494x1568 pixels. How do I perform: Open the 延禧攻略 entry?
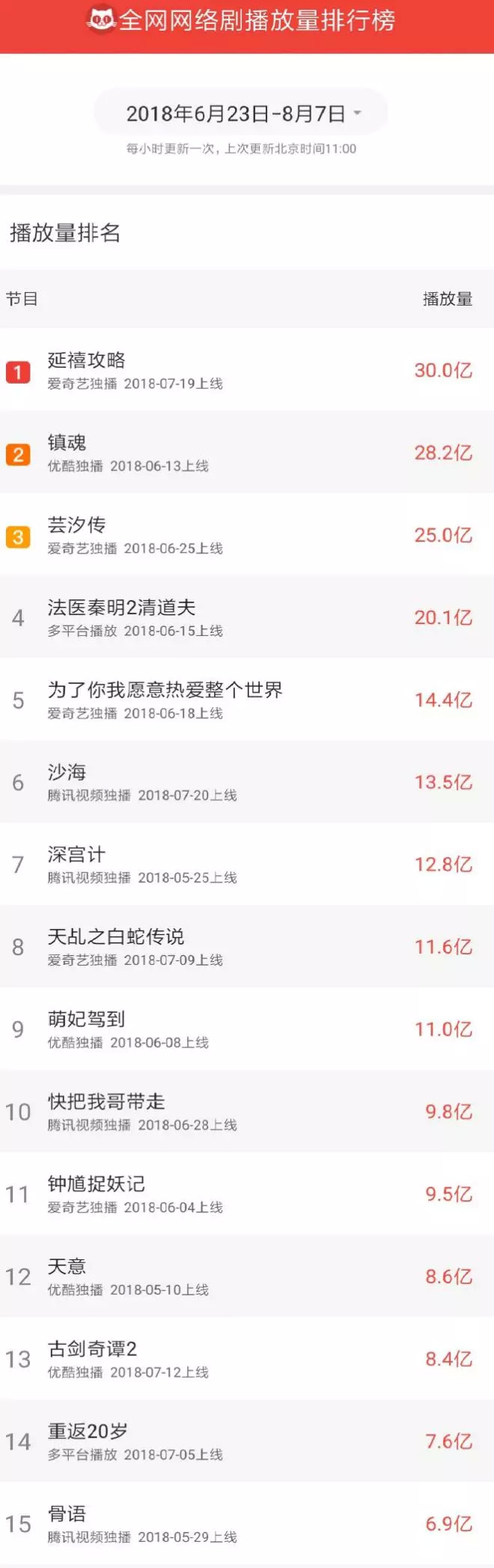[247, 370]
